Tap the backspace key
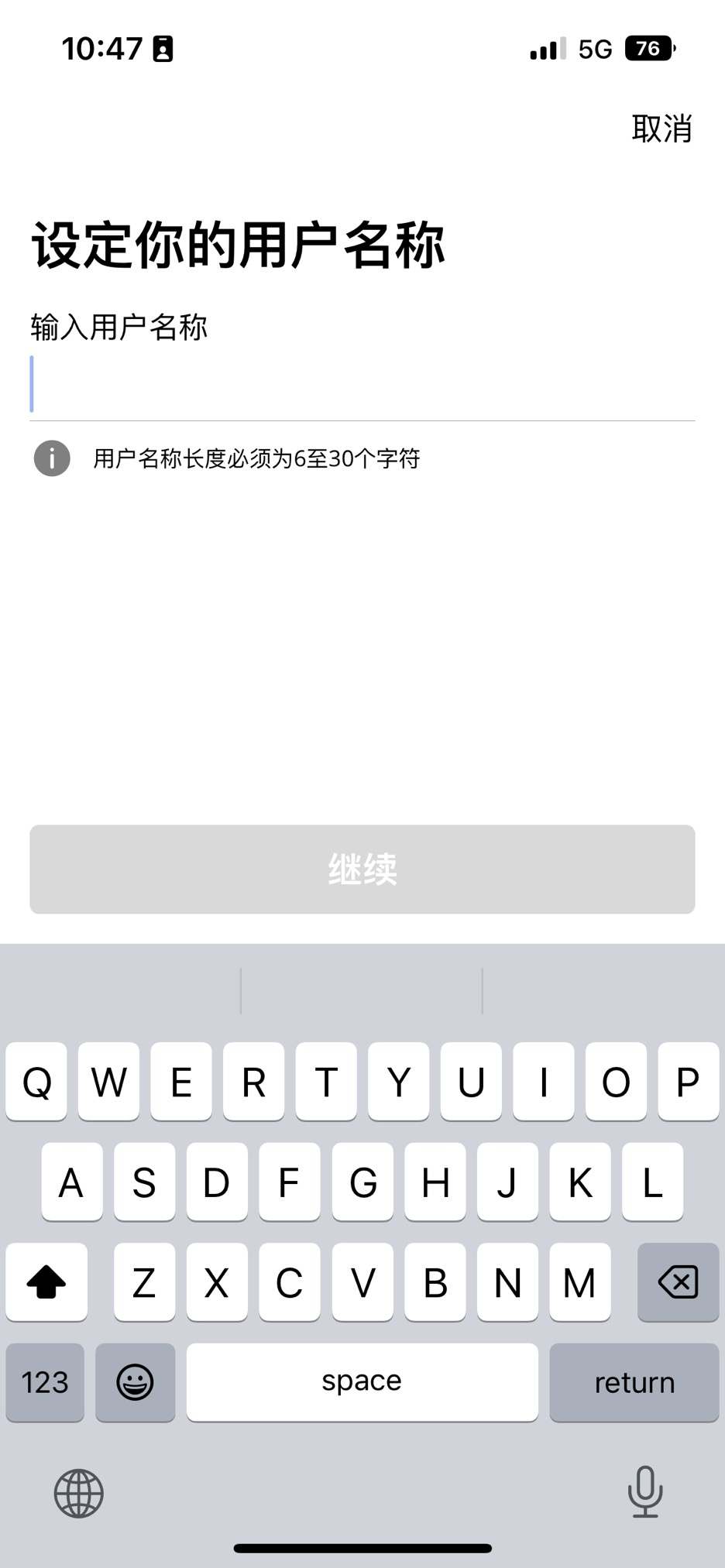The image size is (725, 1568). pos(678,1282)
